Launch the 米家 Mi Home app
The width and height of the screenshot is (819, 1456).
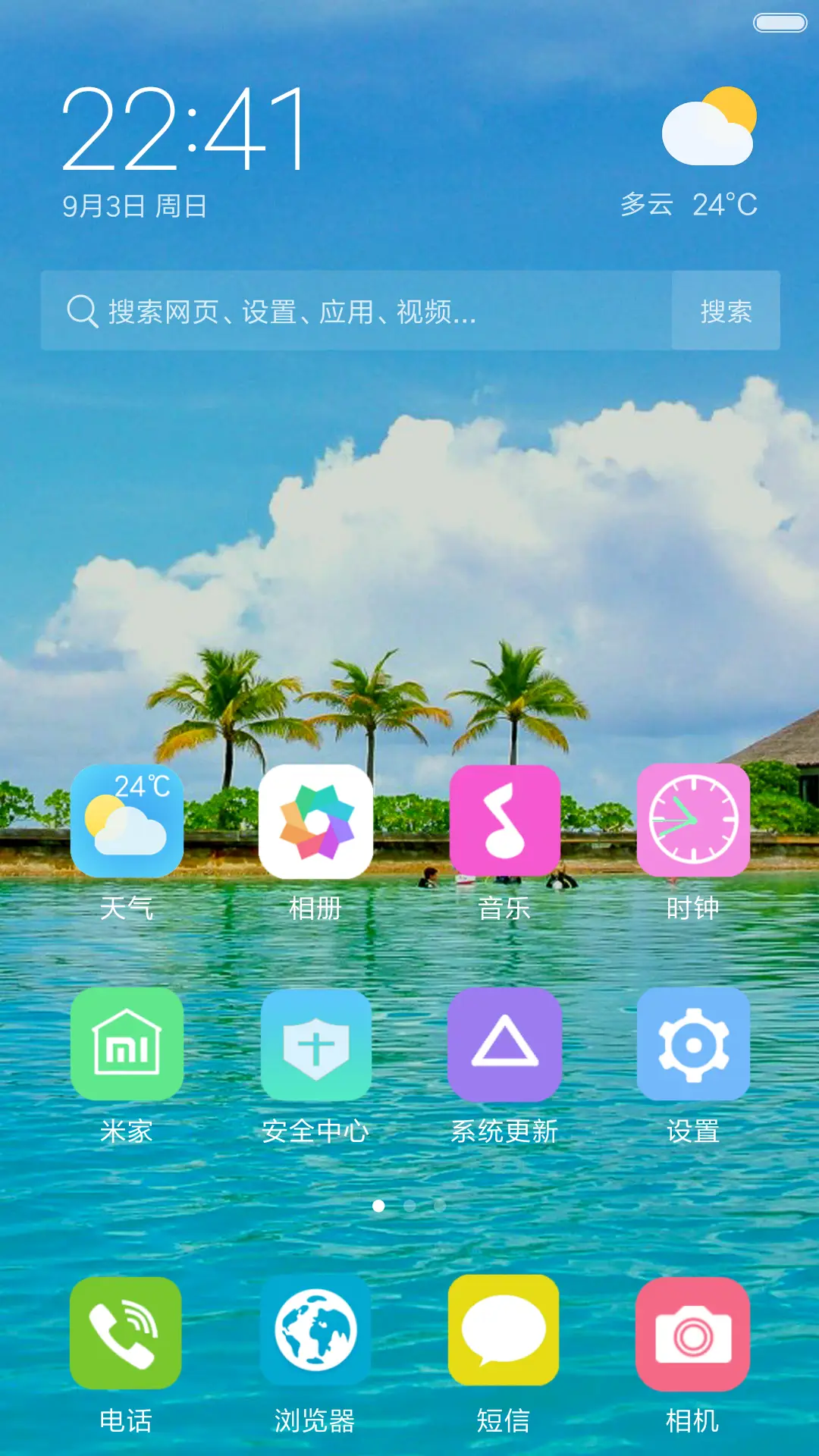[127, 1045]
